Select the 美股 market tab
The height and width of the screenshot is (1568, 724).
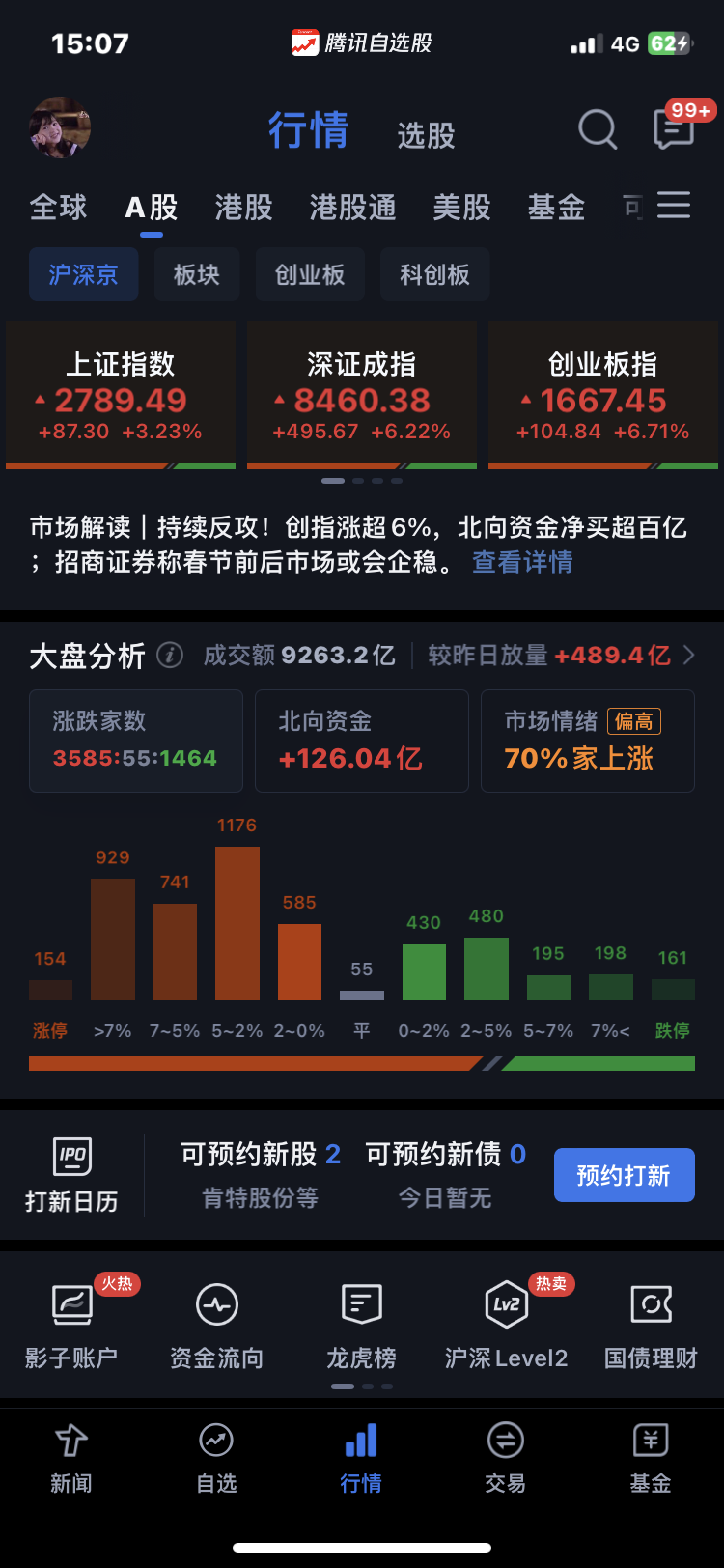(x=461, y=207)
